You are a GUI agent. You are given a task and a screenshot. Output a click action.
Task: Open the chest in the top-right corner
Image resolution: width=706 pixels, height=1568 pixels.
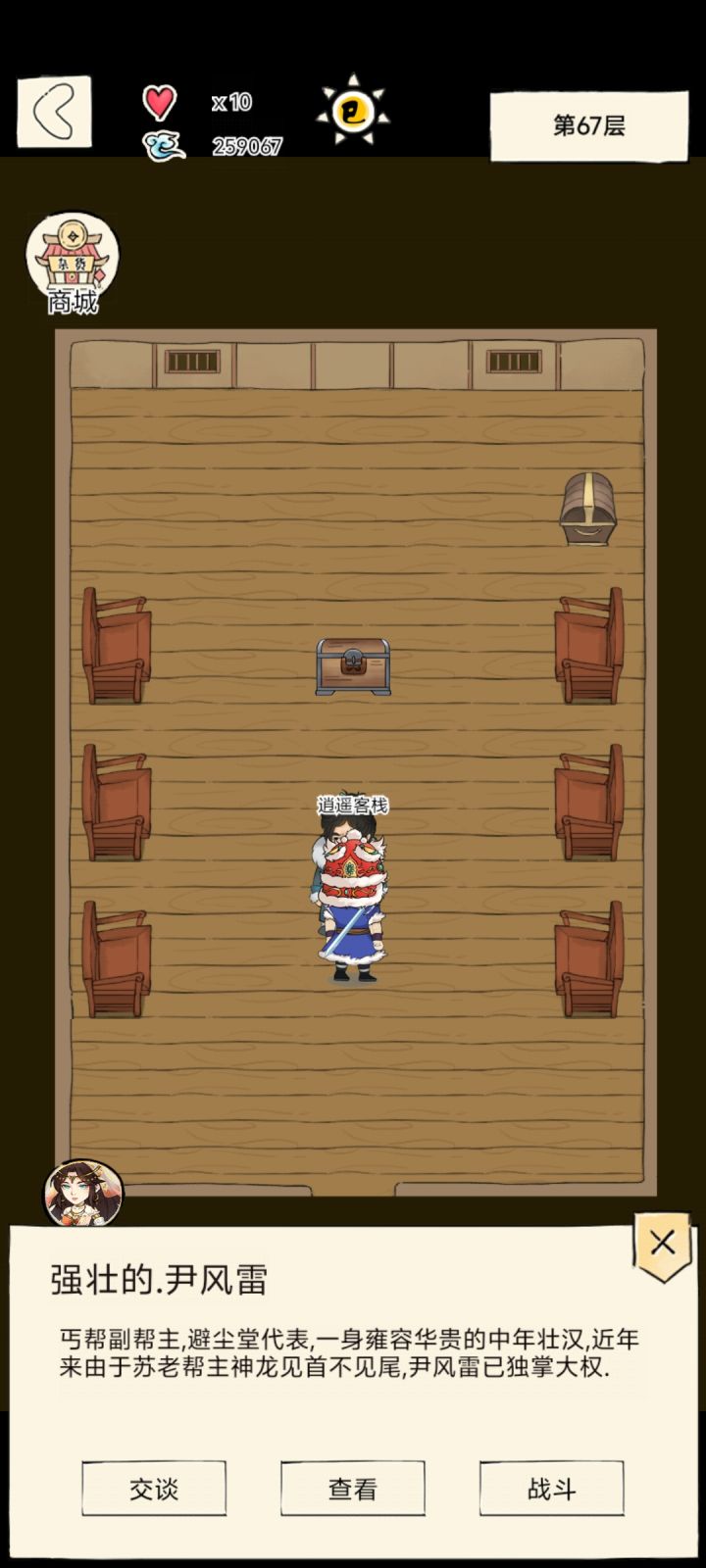click(588, 508)
